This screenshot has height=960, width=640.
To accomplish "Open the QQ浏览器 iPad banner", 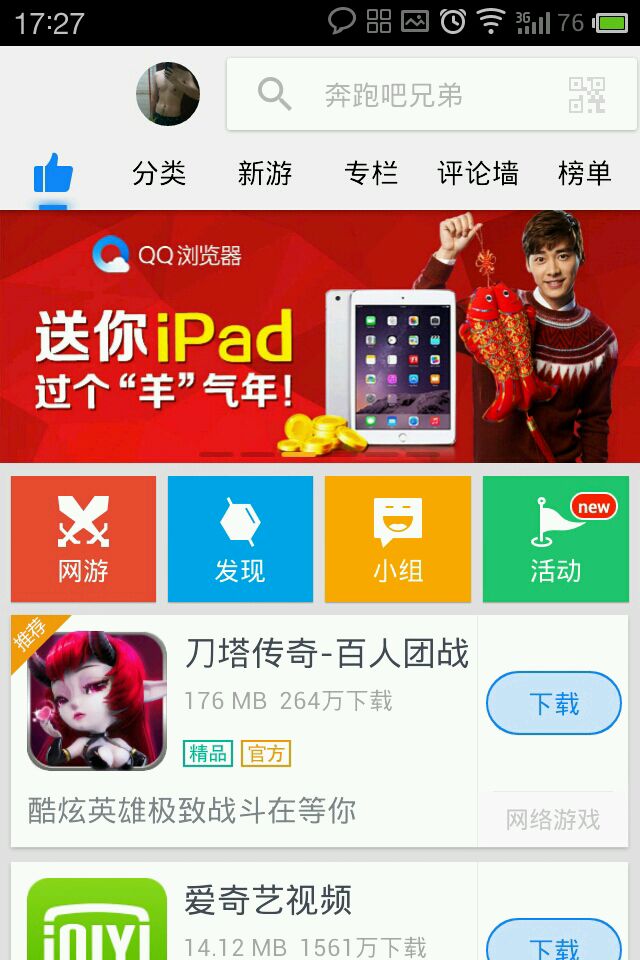I will click(320, 336).
